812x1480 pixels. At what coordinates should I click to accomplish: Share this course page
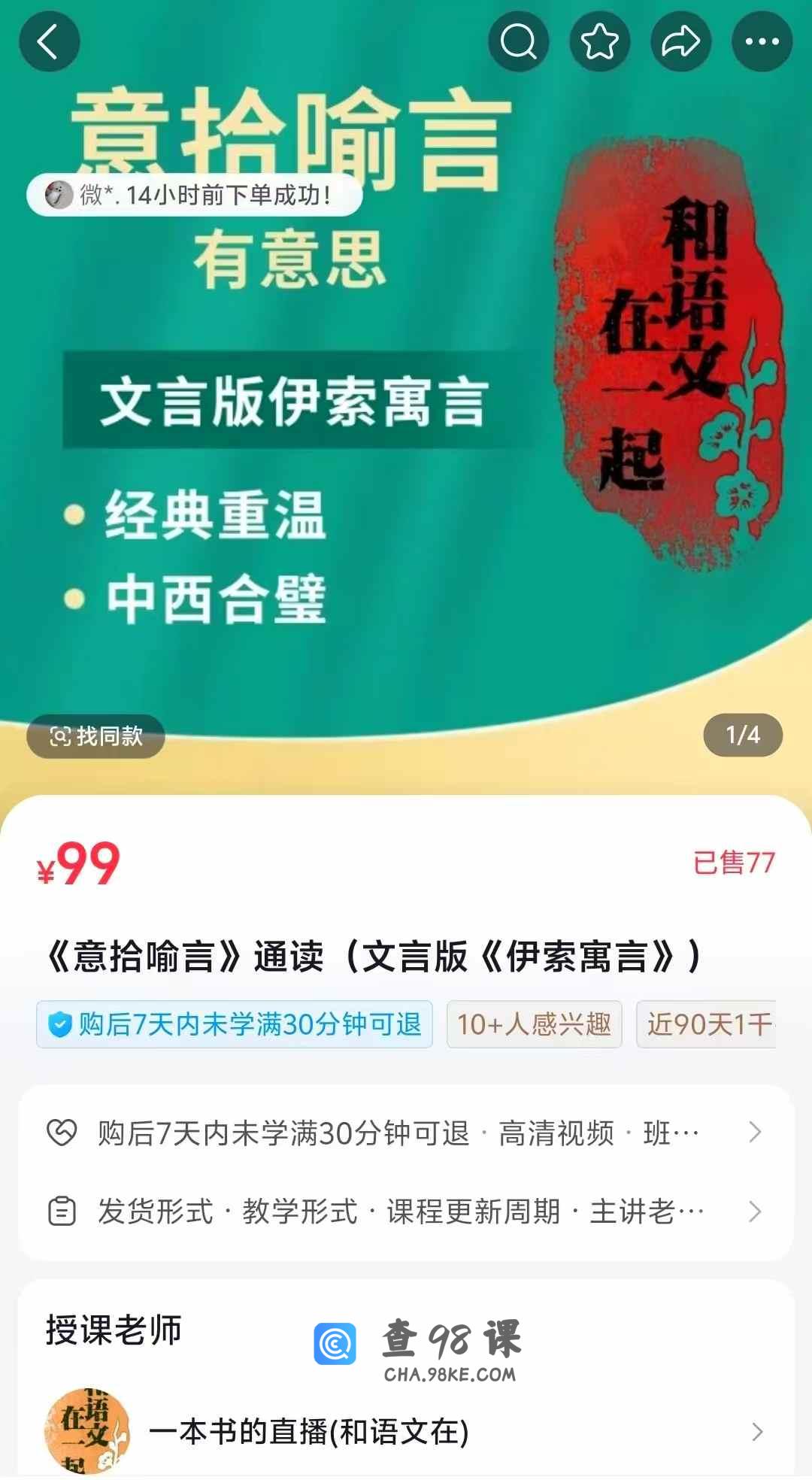tap(680, 41)
